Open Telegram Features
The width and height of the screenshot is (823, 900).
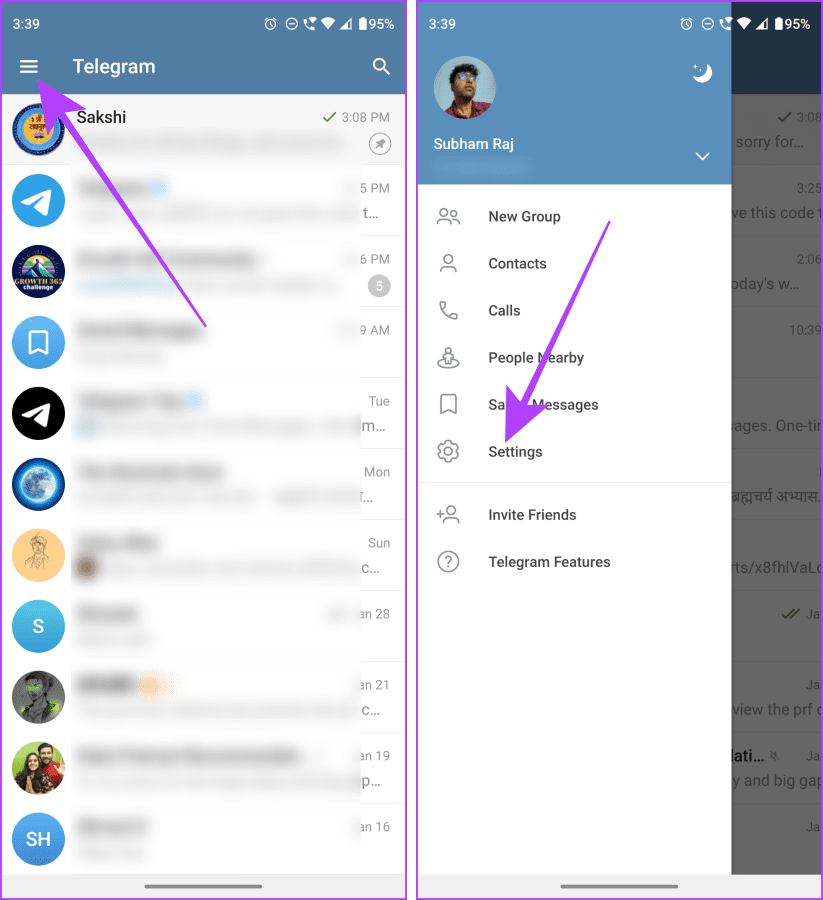(574, 562)
